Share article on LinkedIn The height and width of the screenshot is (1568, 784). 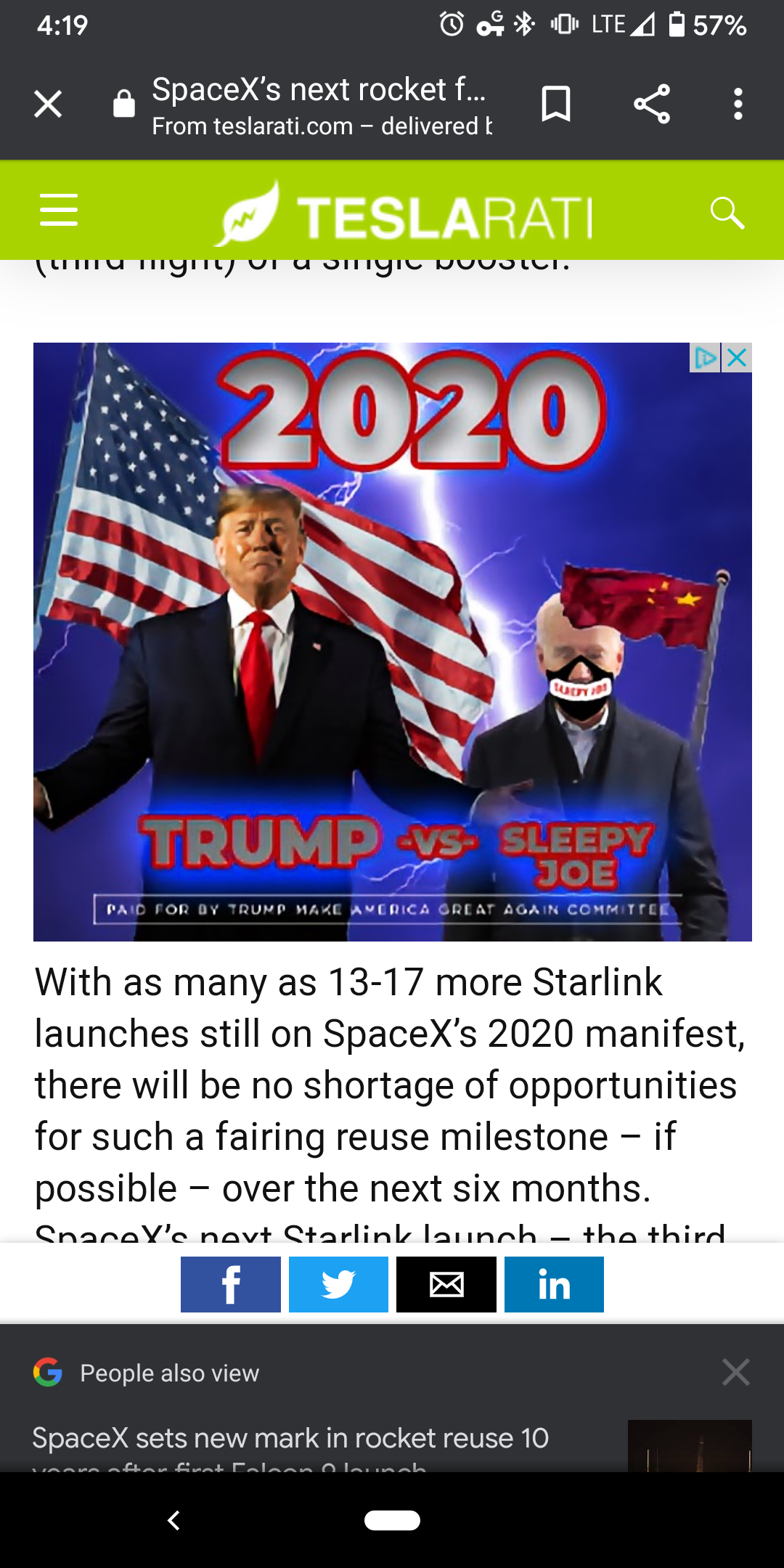click(x=554, y=1285)
